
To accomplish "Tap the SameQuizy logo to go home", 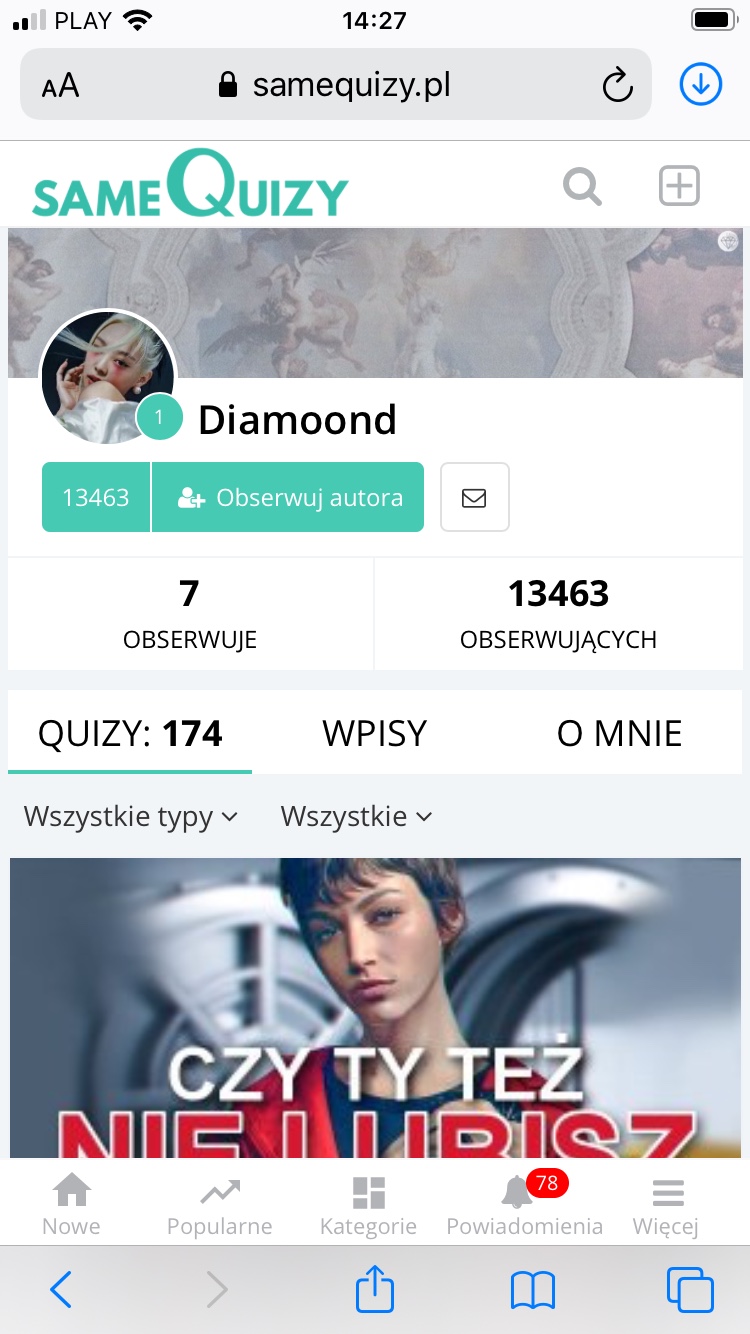I will [190, 187].
